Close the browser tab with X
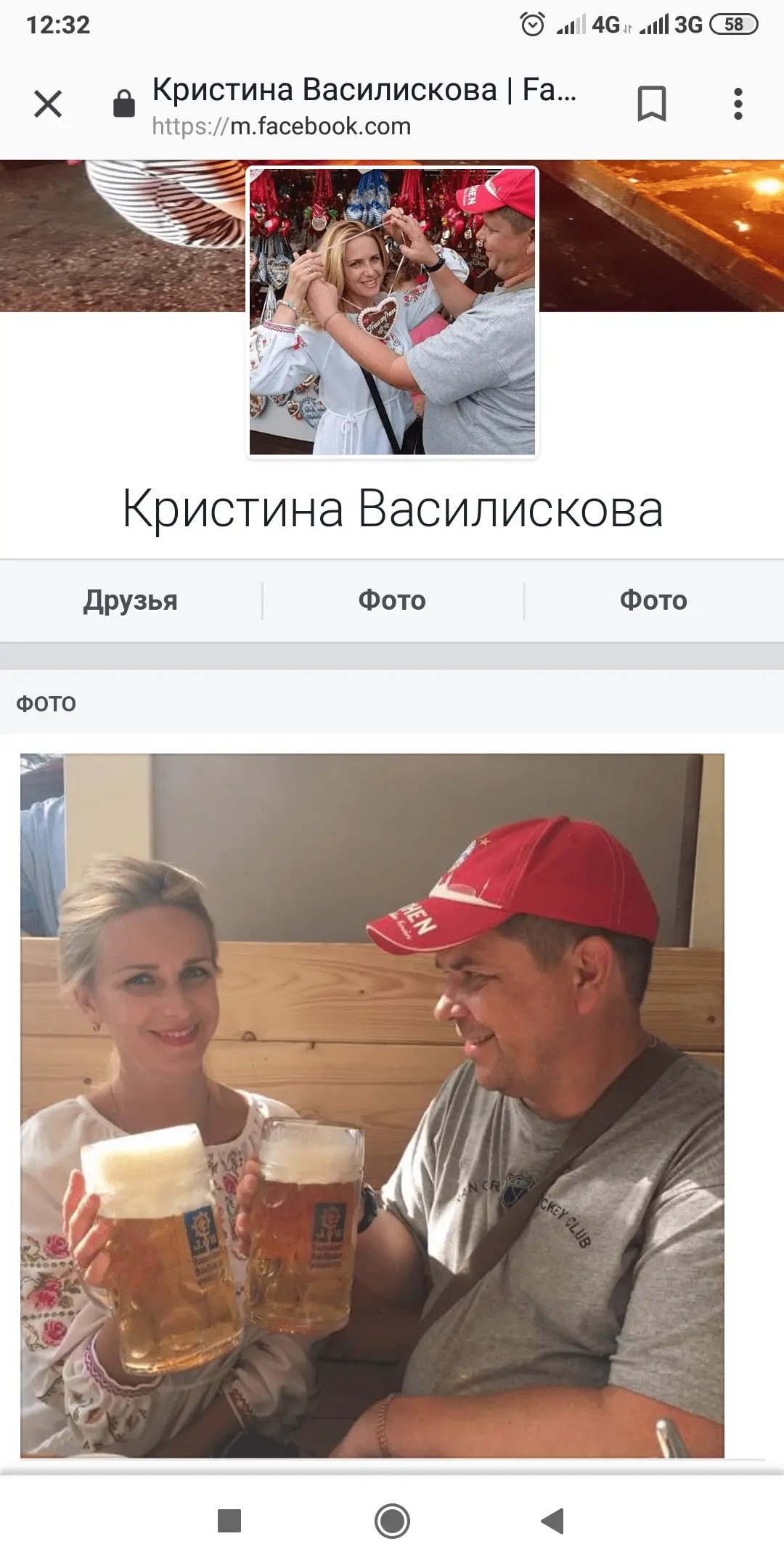784x1568 pixels. click(x=48, y=104)
